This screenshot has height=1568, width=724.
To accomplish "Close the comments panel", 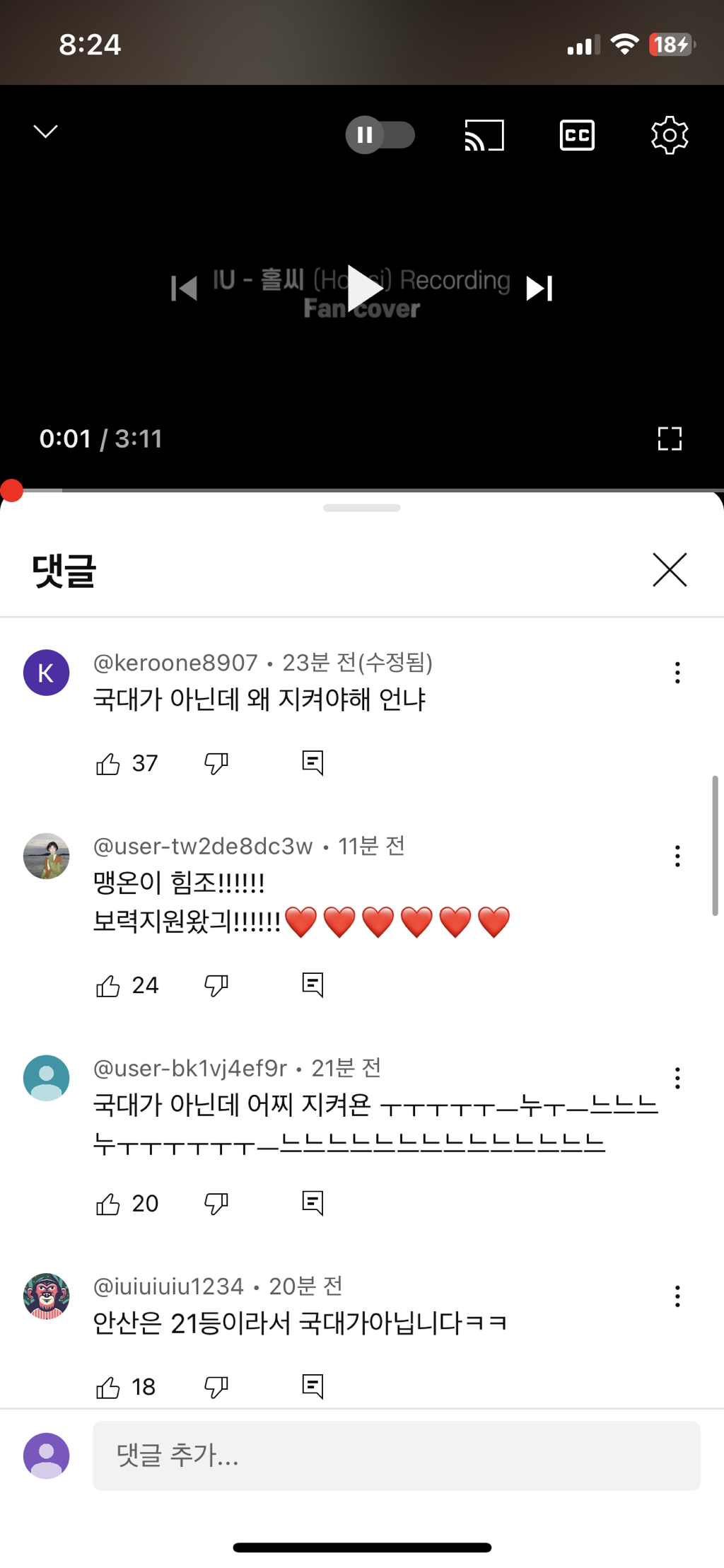I will coord(669,570).
